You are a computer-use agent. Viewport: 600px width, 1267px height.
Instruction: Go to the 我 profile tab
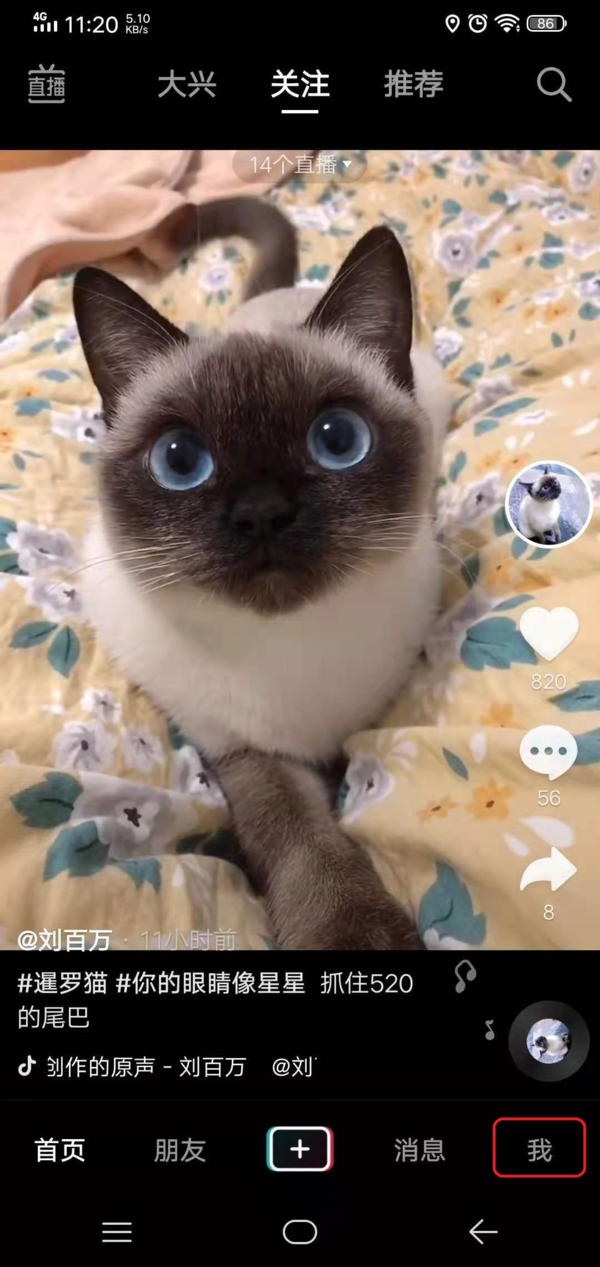click(x=539, y=1149)
